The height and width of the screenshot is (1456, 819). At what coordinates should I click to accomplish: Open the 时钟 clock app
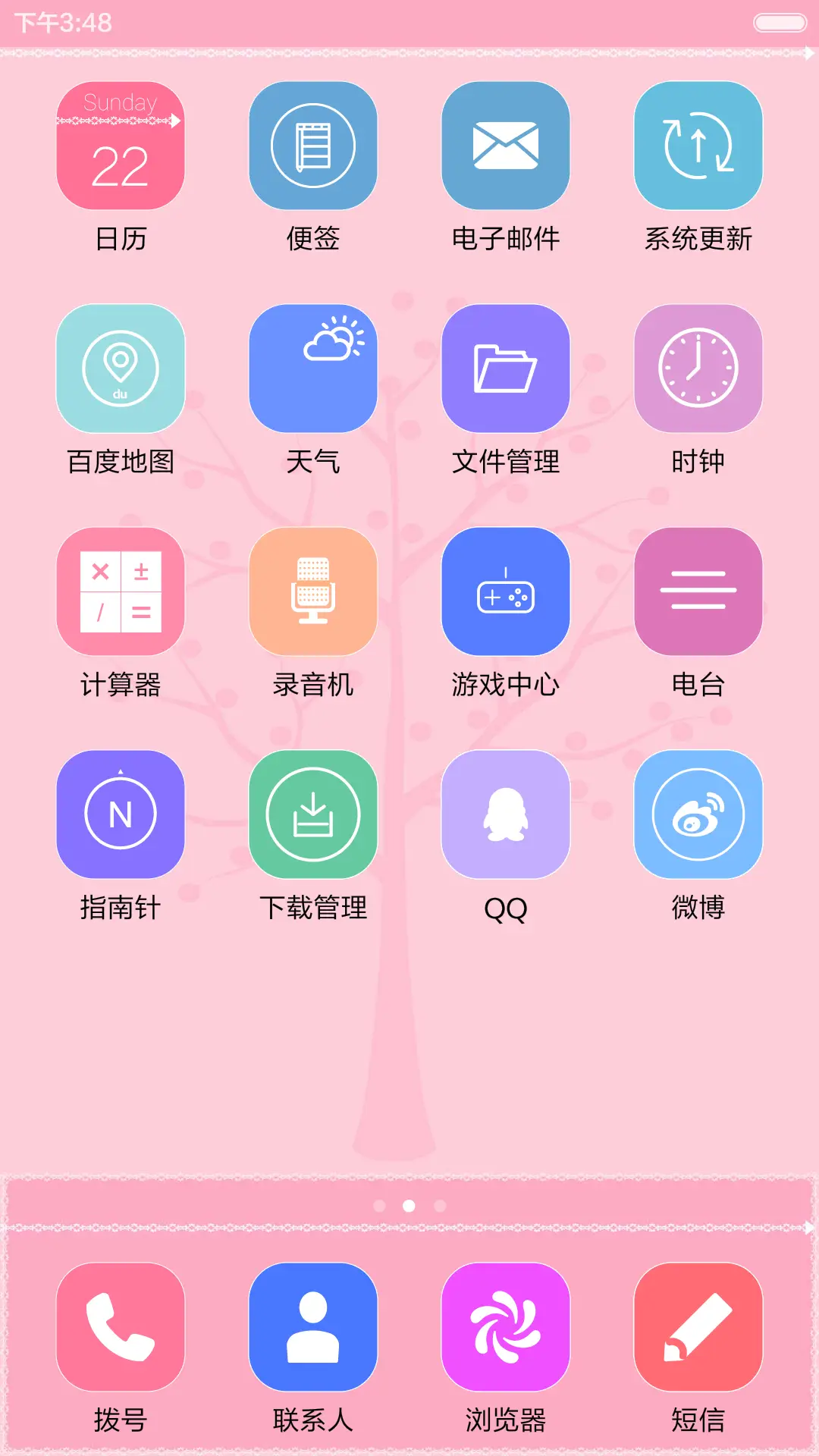[x=698, y=368]
